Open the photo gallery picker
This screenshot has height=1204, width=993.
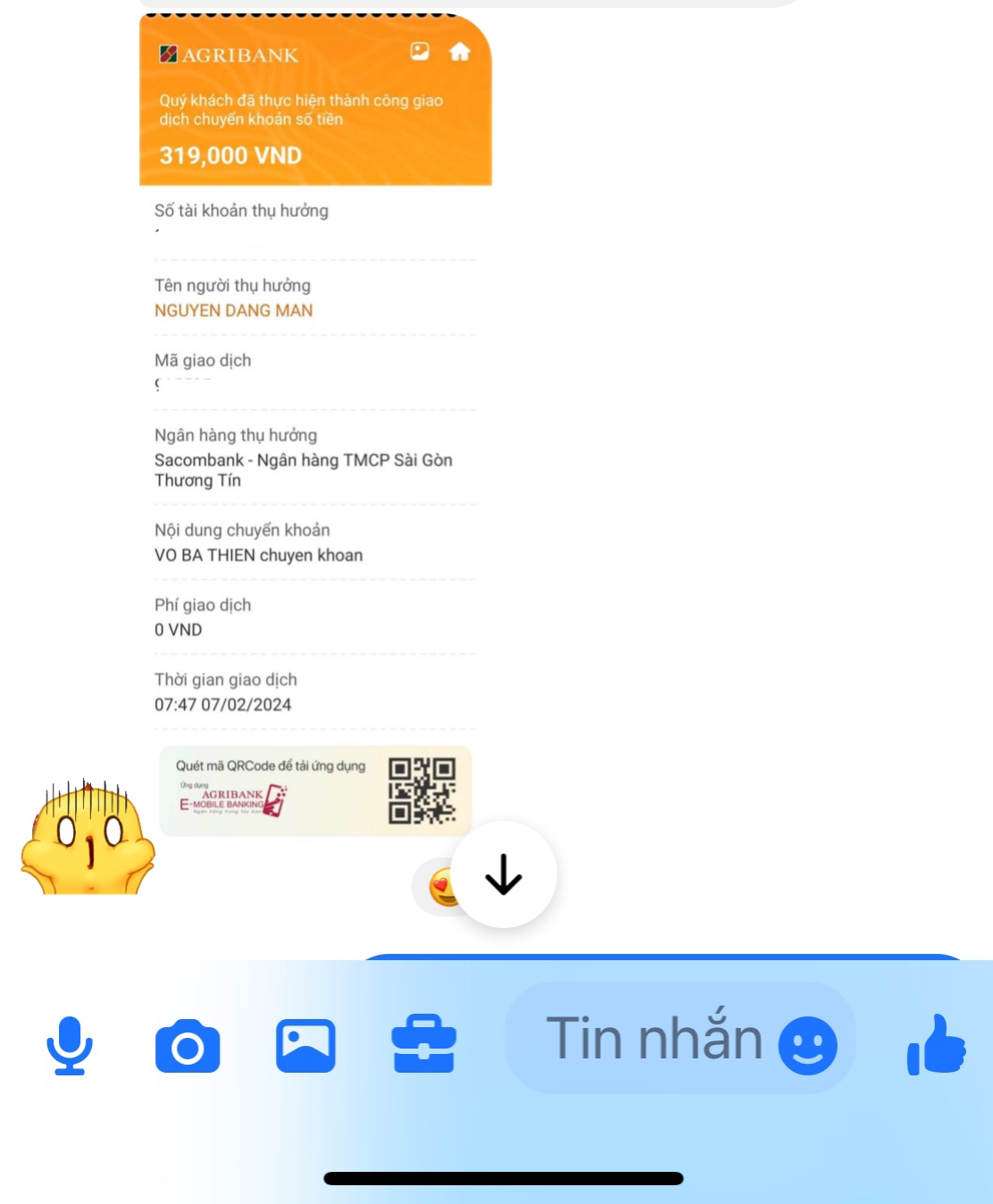(x=305, y=1045)
